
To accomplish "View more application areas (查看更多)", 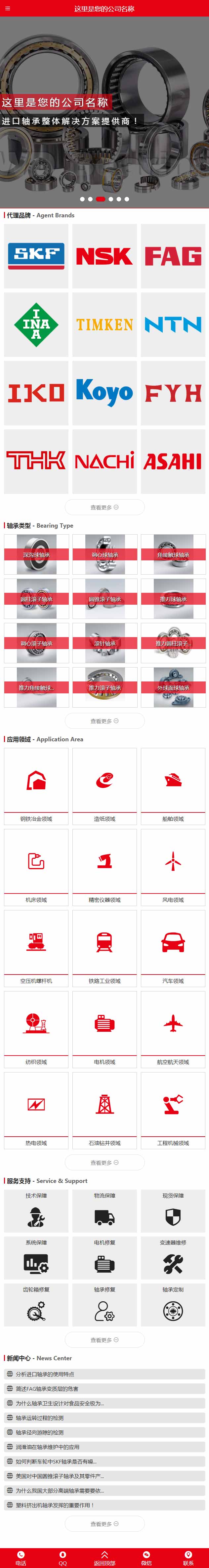I will [104, 1162].
